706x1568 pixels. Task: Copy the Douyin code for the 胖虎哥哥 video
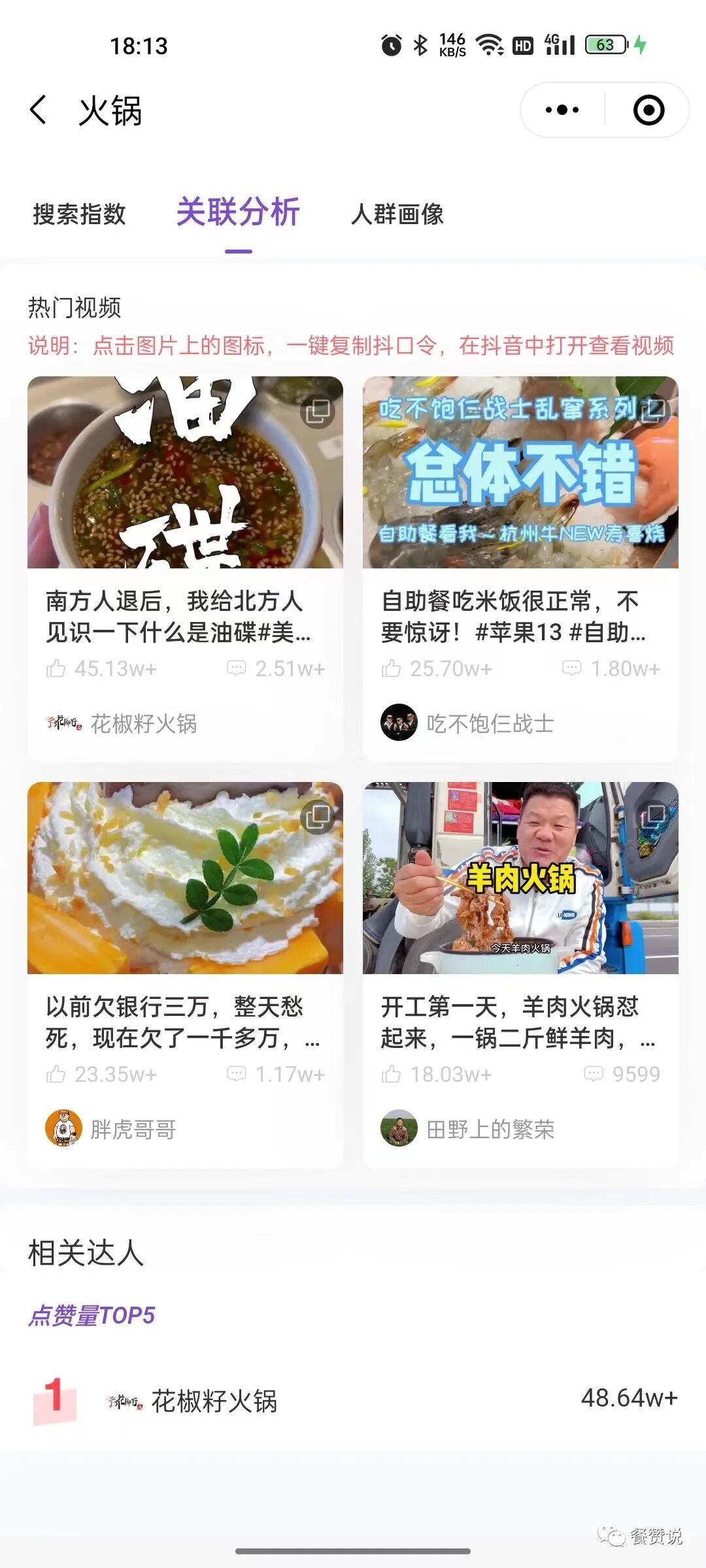point(318,817)
